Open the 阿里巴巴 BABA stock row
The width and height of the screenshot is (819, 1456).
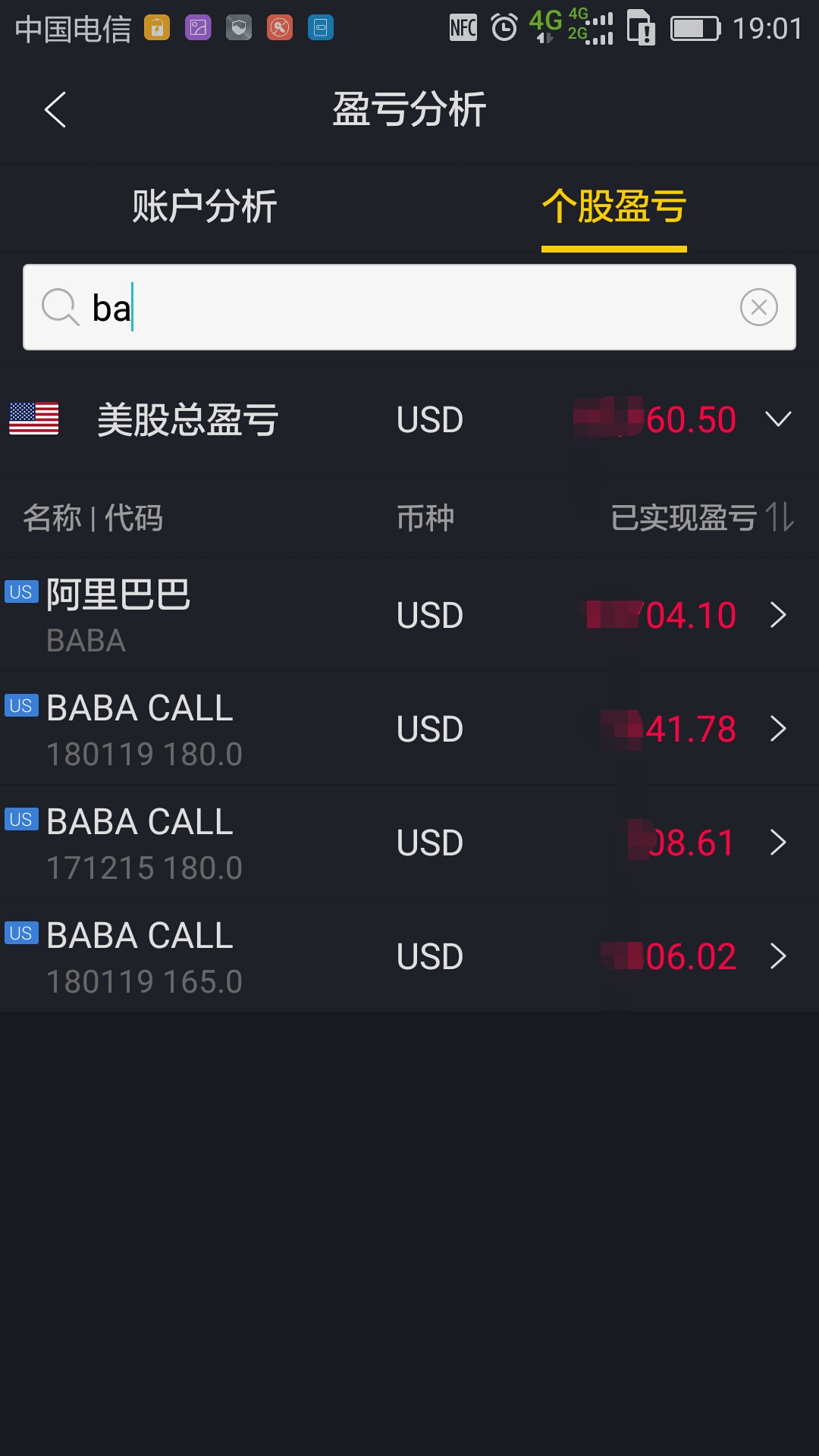[409, 614]
